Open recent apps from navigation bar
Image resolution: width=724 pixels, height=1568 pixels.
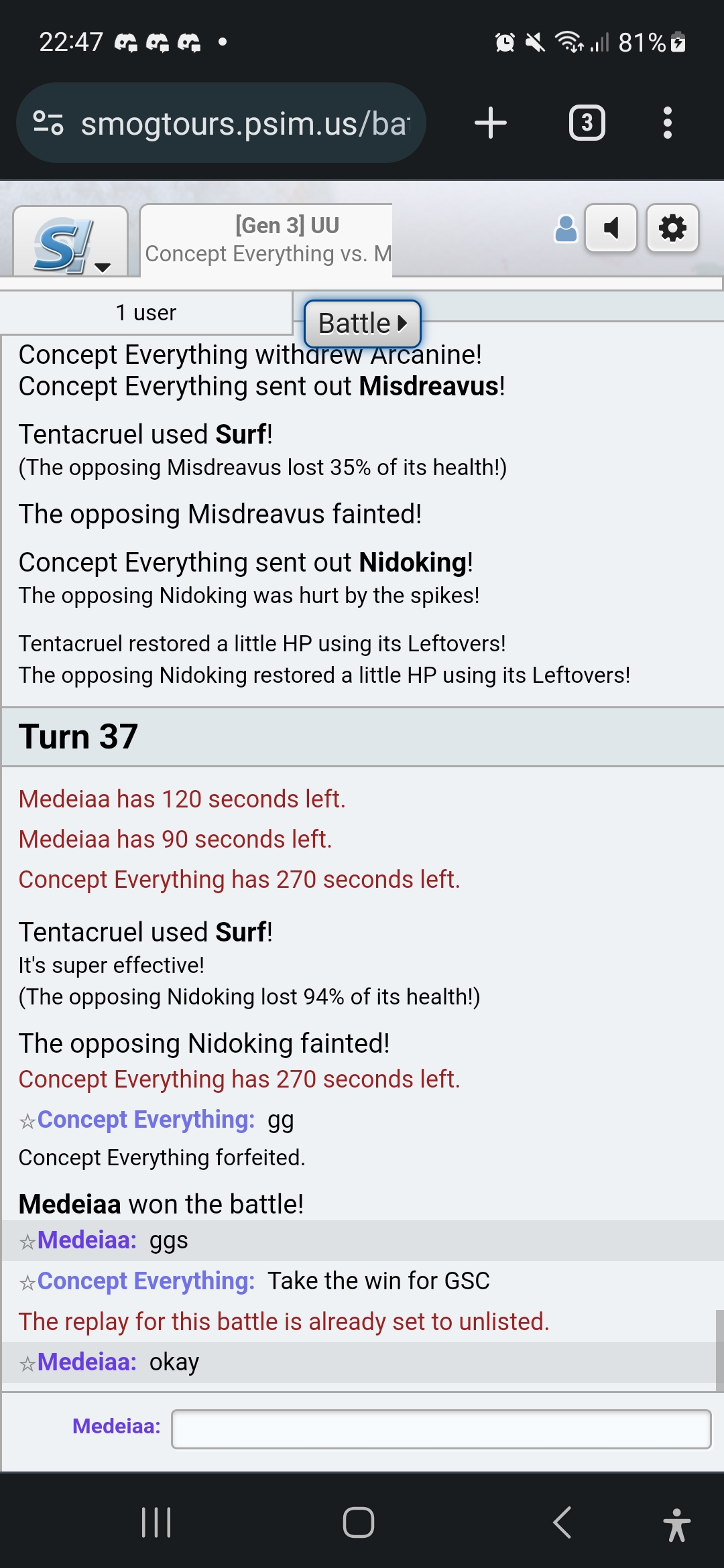(x=156, y=1522)
